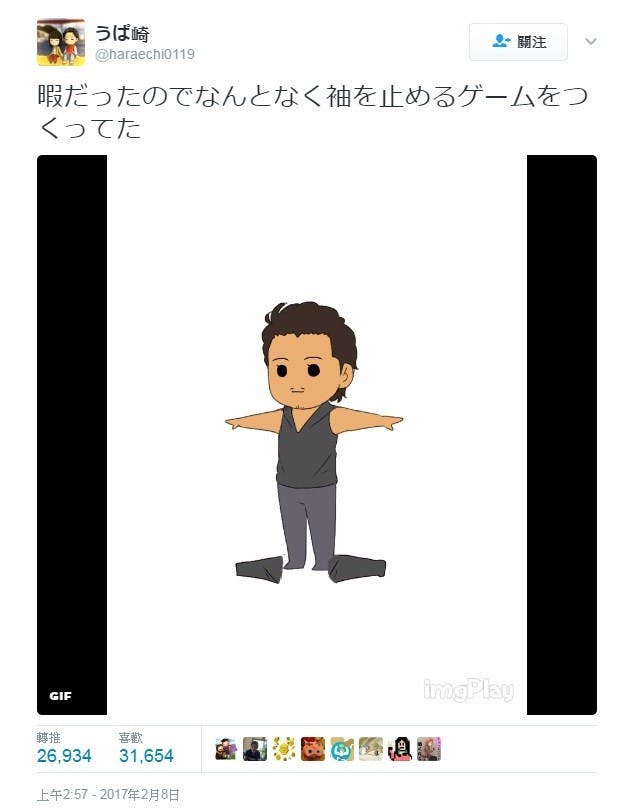View the 31,654 likes list
Image resolution: width=619 pixels, height=811 pixels.
(145, 756)
